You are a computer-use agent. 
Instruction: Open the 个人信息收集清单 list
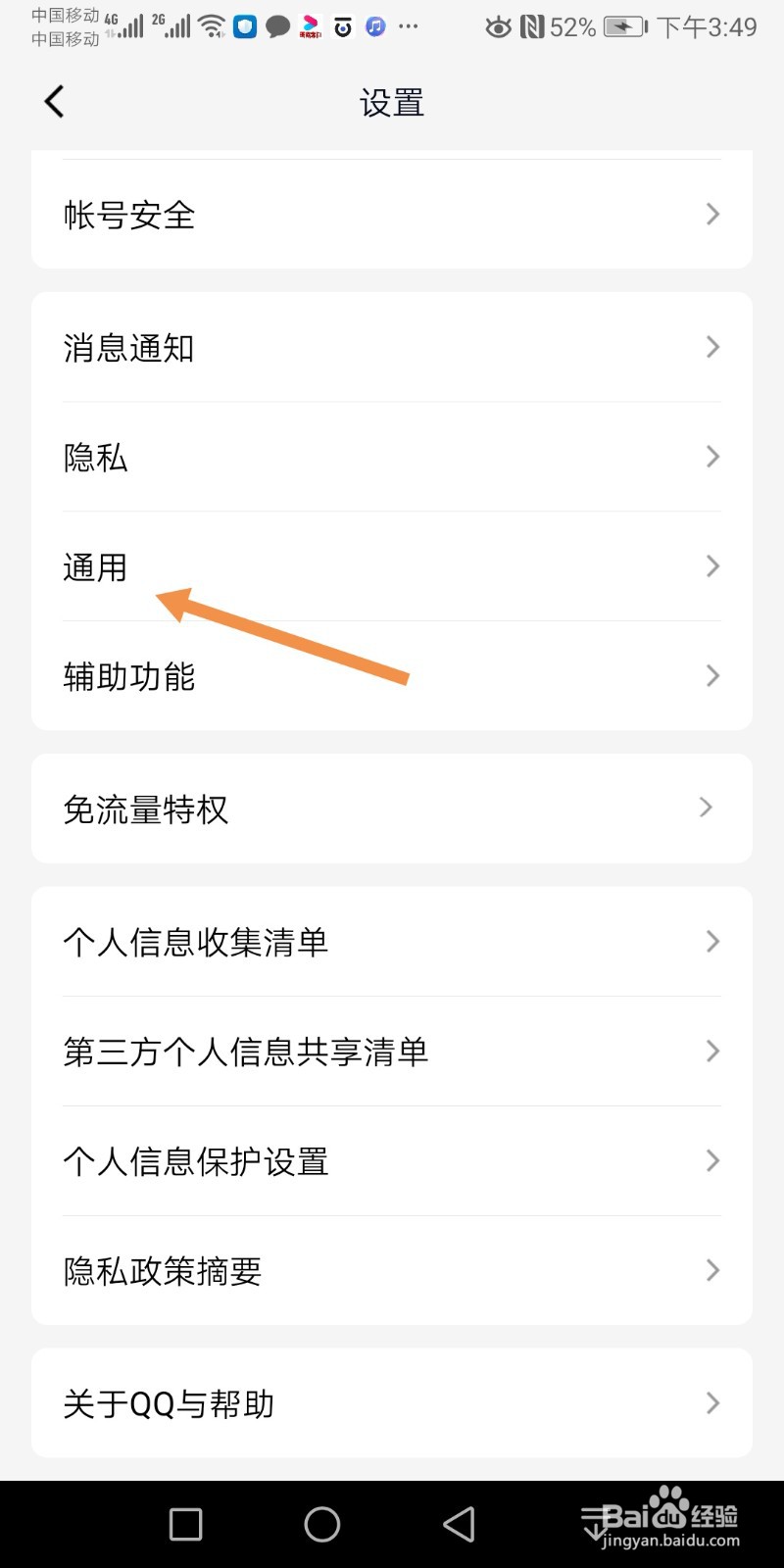tap(195, 942)
